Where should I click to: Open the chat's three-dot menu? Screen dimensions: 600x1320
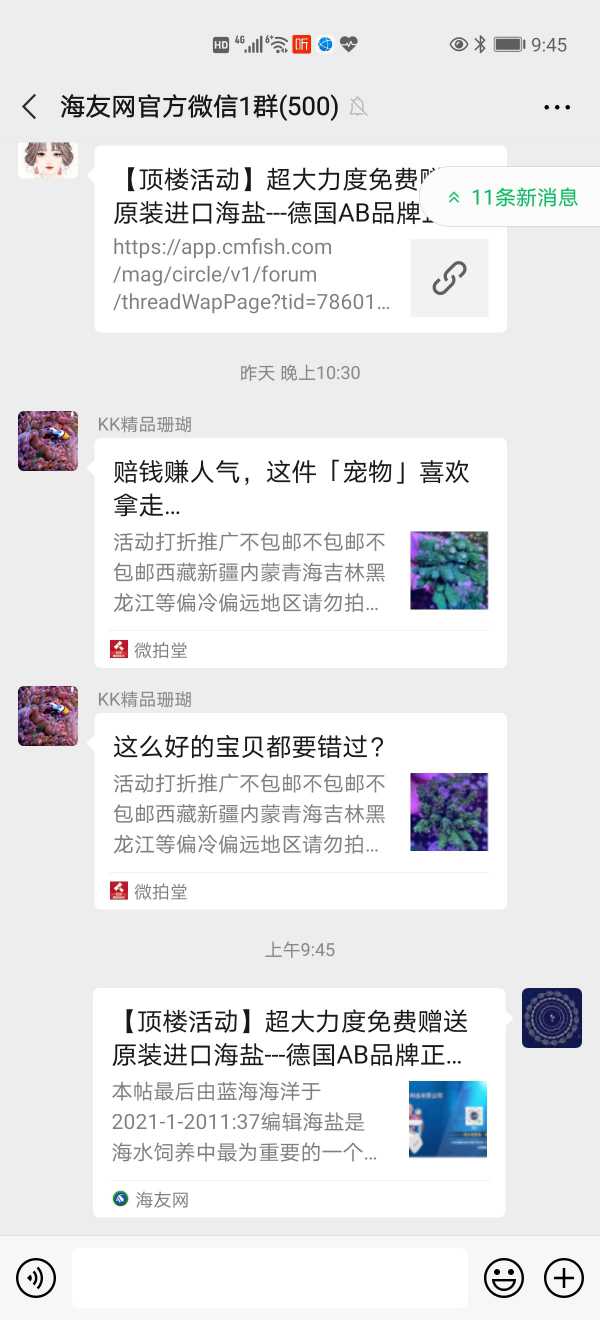tap(557, 107)
